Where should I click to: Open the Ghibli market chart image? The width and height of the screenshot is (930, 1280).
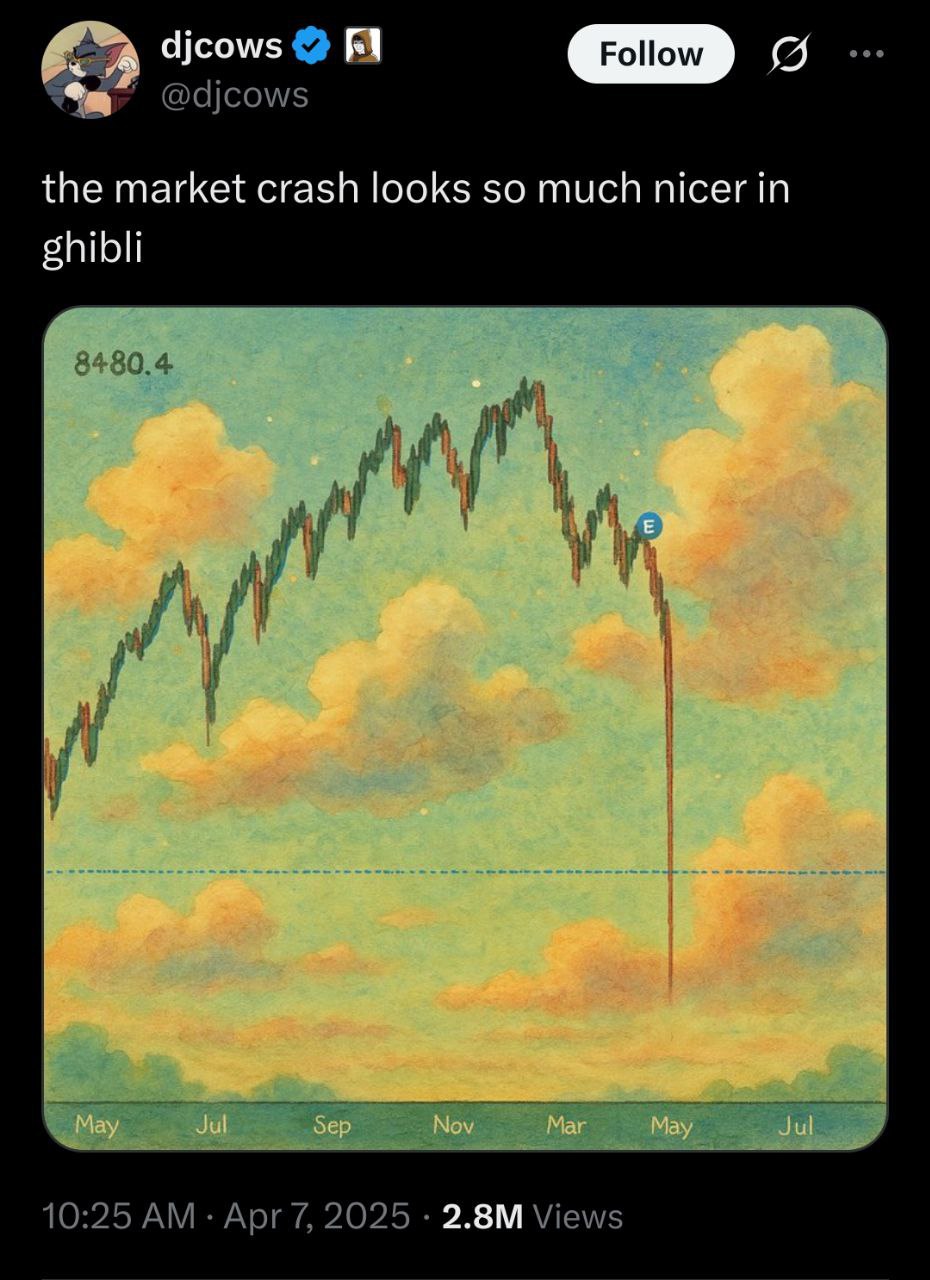[465, 728]
